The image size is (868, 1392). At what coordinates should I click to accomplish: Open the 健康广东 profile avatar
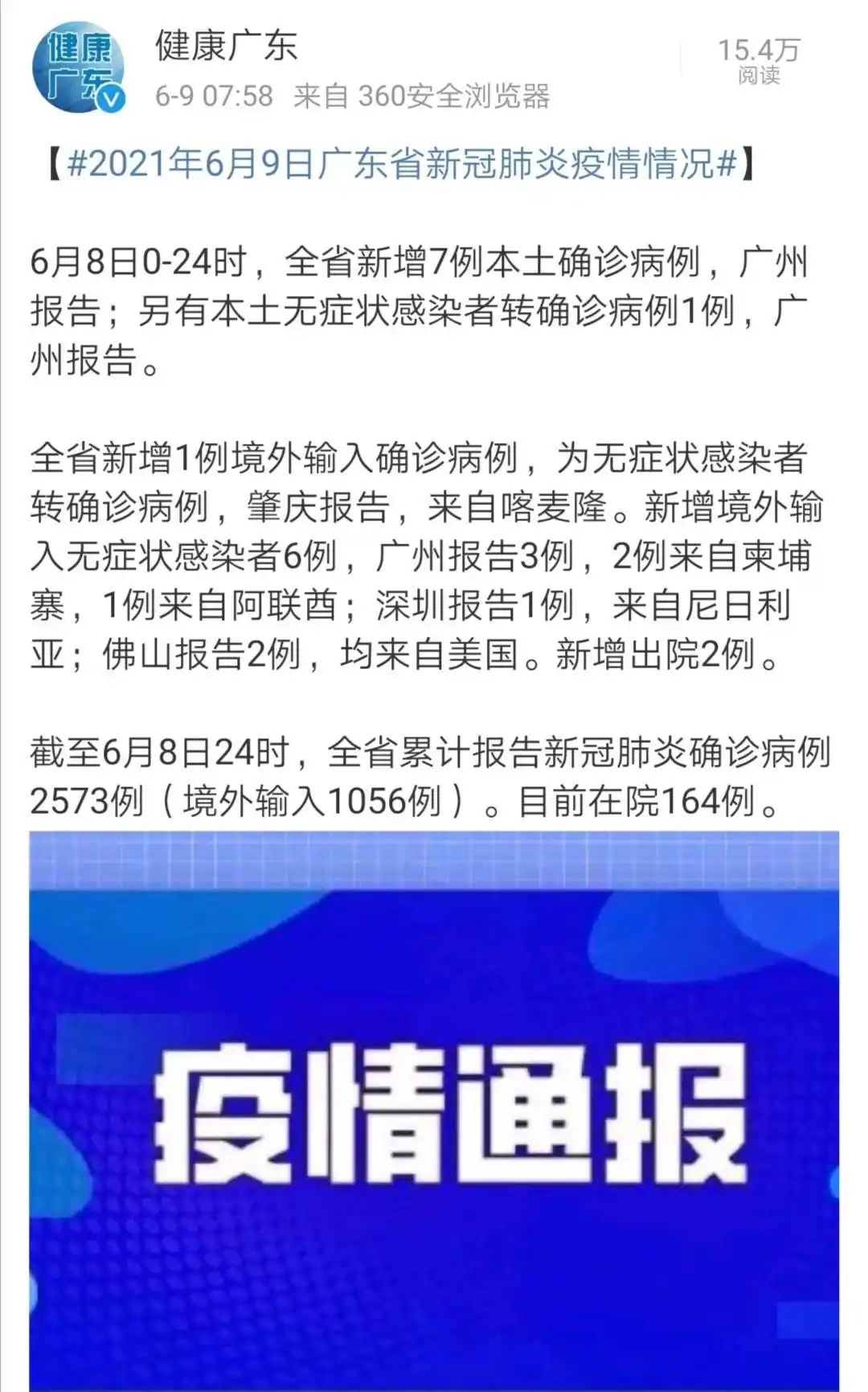click(78, 68)
